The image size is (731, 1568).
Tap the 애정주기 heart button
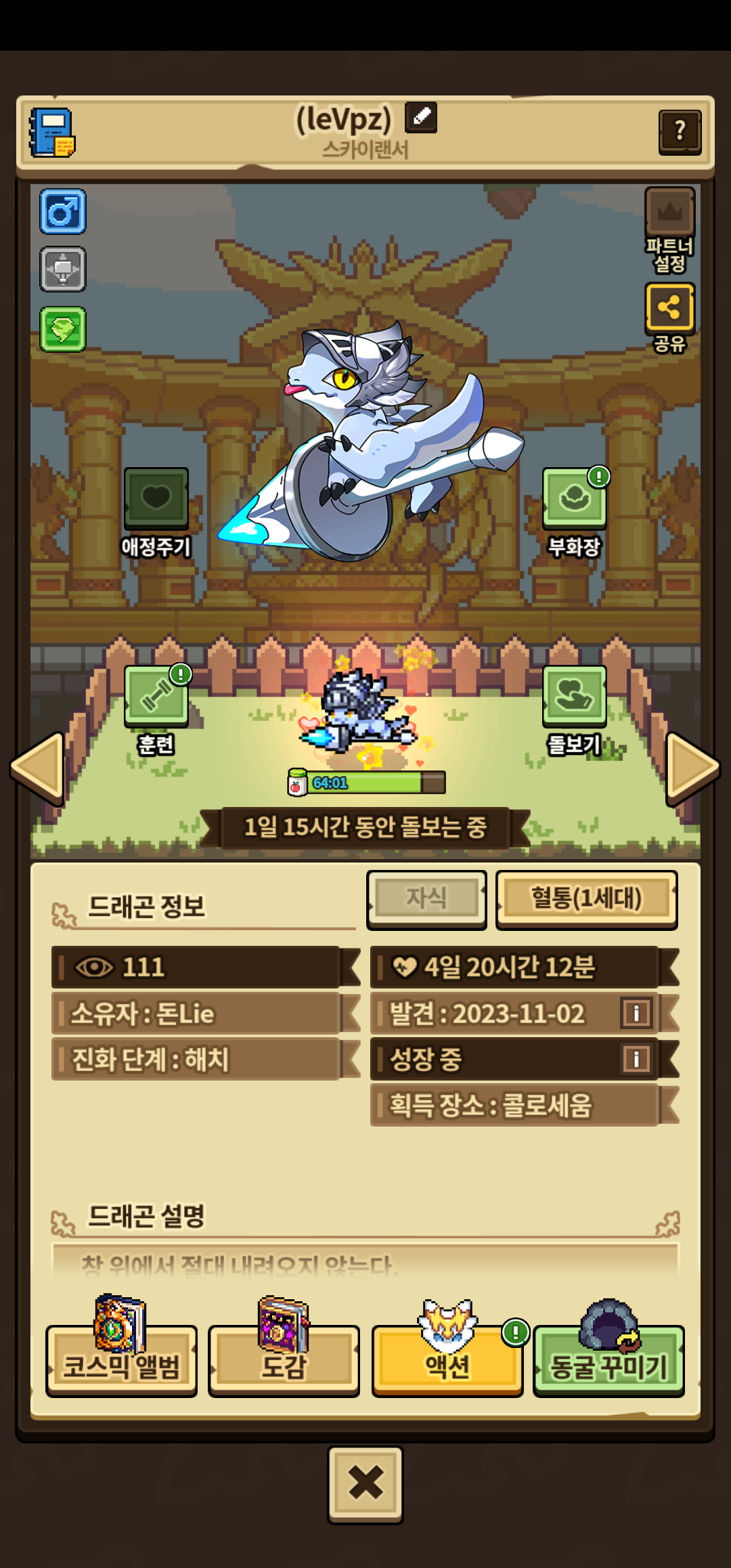(x=156, y=499)
